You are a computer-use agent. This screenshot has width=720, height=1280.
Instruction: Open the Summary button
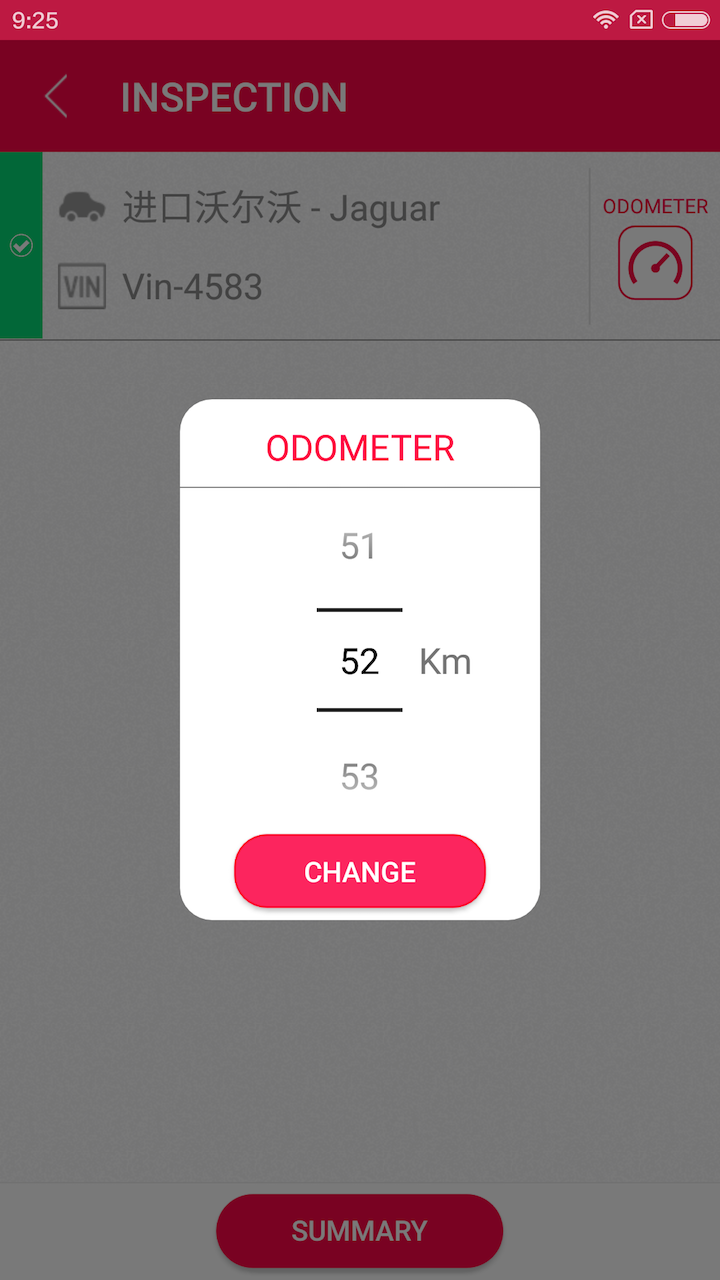point(359,1230)
